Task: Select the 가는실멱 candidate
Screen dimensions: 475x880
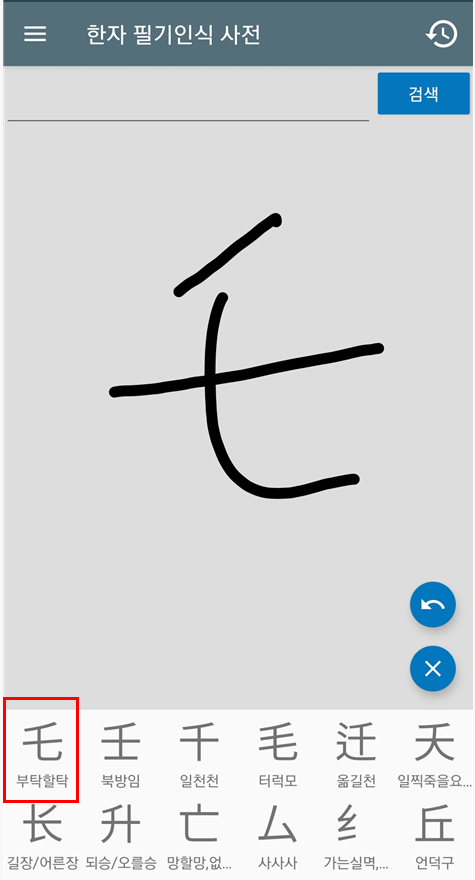Action: click(x=356, y=836)
